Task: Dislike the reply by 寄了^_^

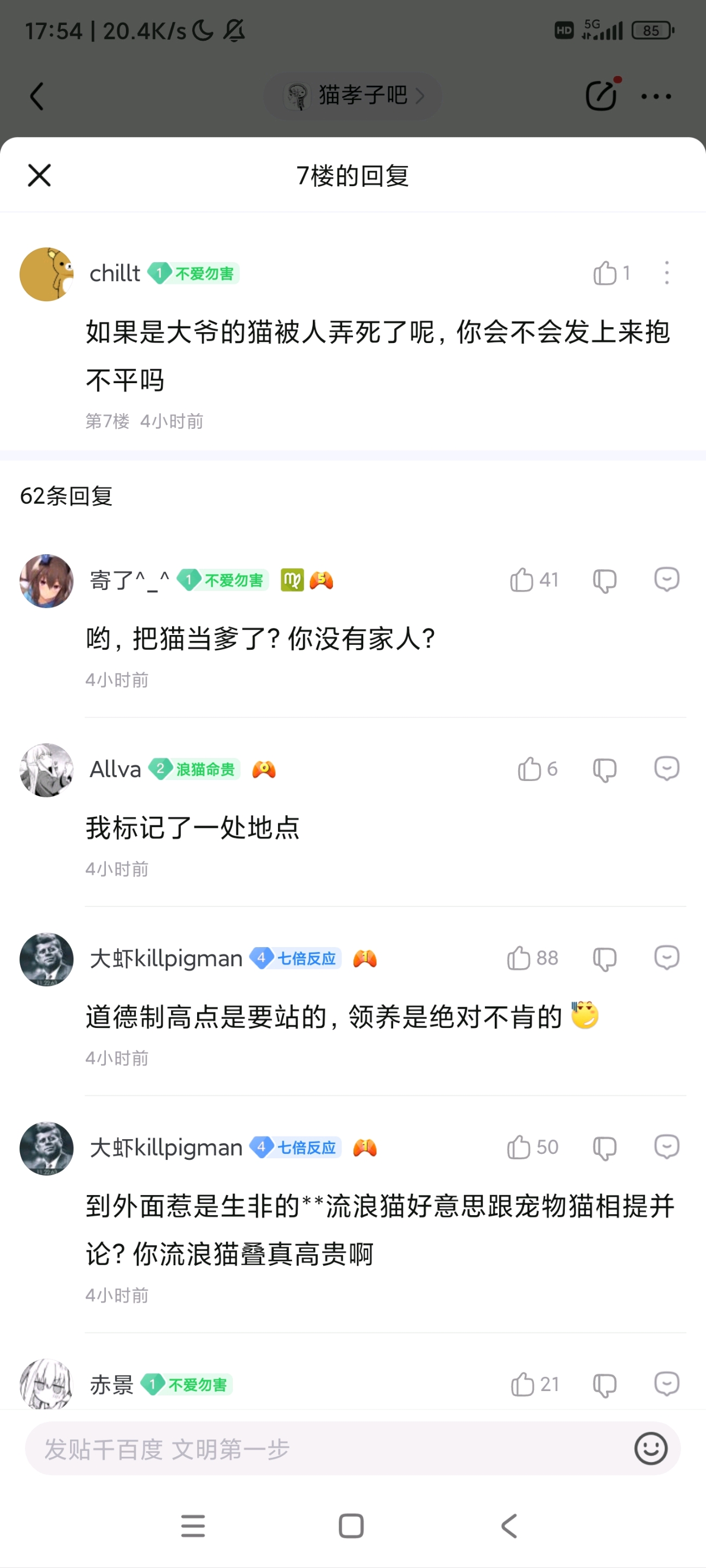Action: (x=605, y=581)
